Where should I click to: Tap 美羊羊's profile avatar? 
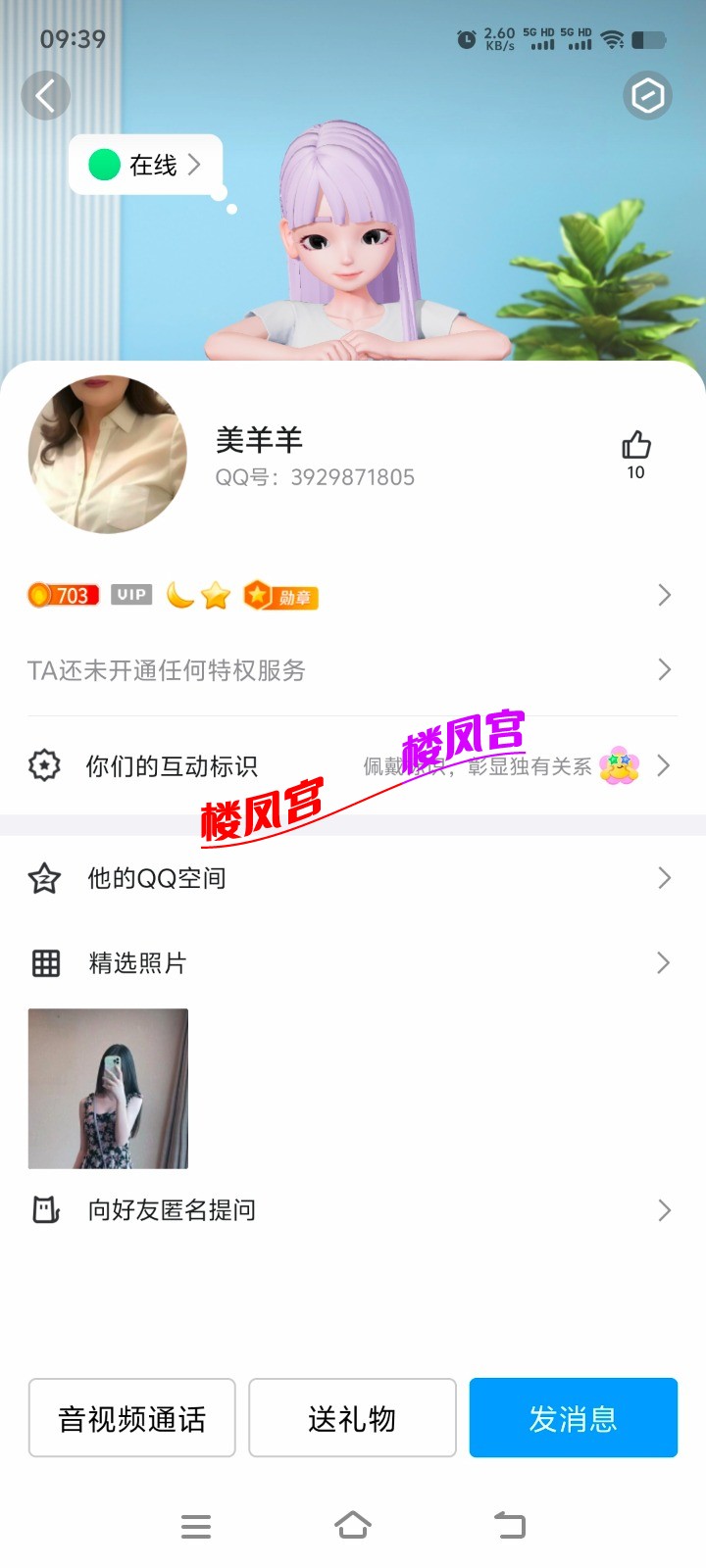pyautogui.click(x=108, y=456)
